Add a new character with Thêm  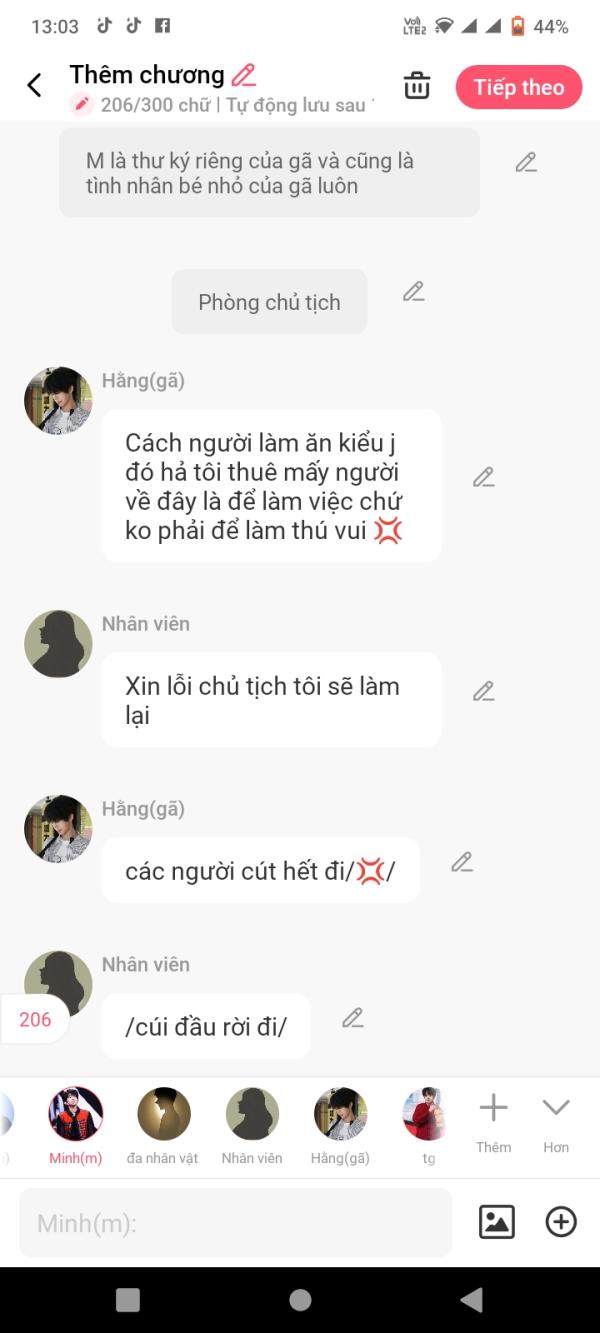coord(493,1123)
